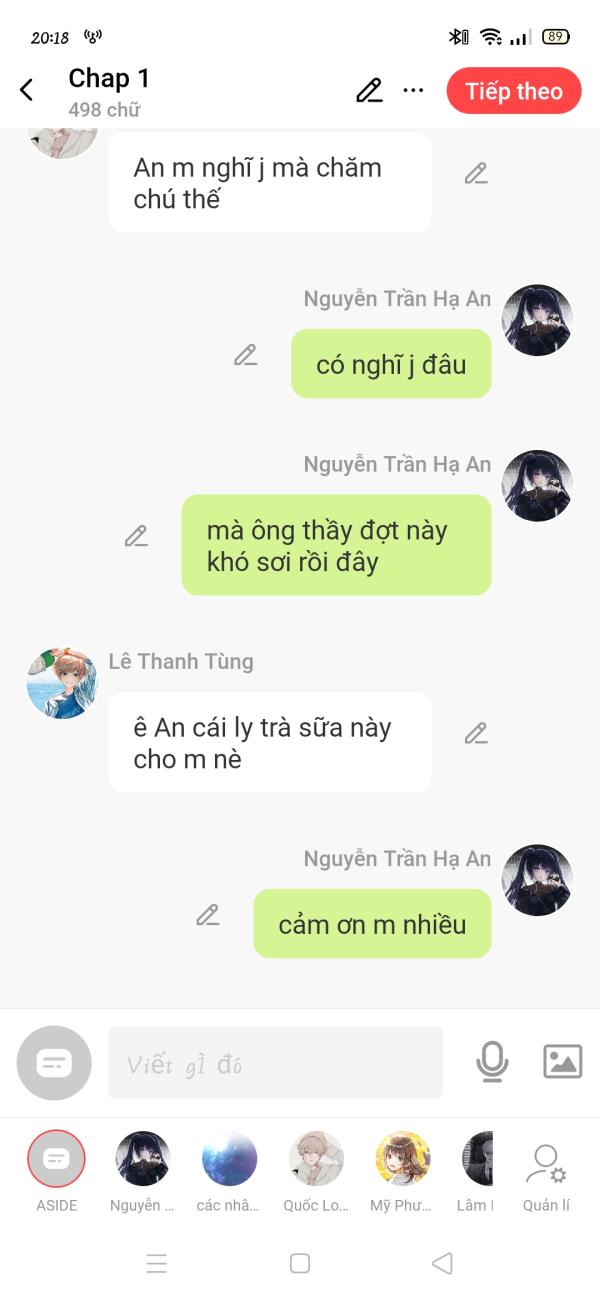Edit the message "cảm ơn m nhiều"

click(x=208, y=914)
